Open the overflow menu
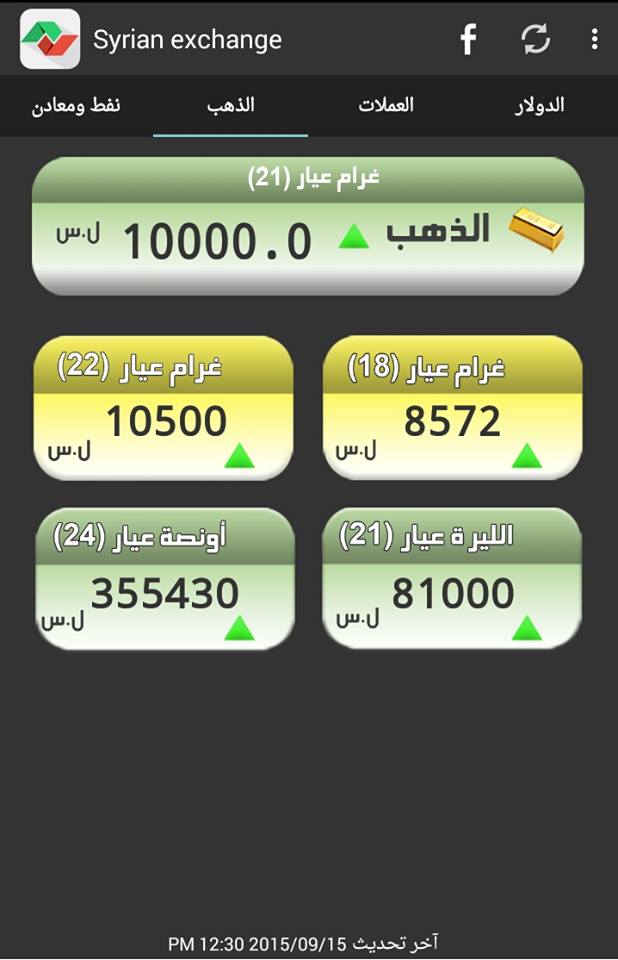 click(x=595, y=40)
